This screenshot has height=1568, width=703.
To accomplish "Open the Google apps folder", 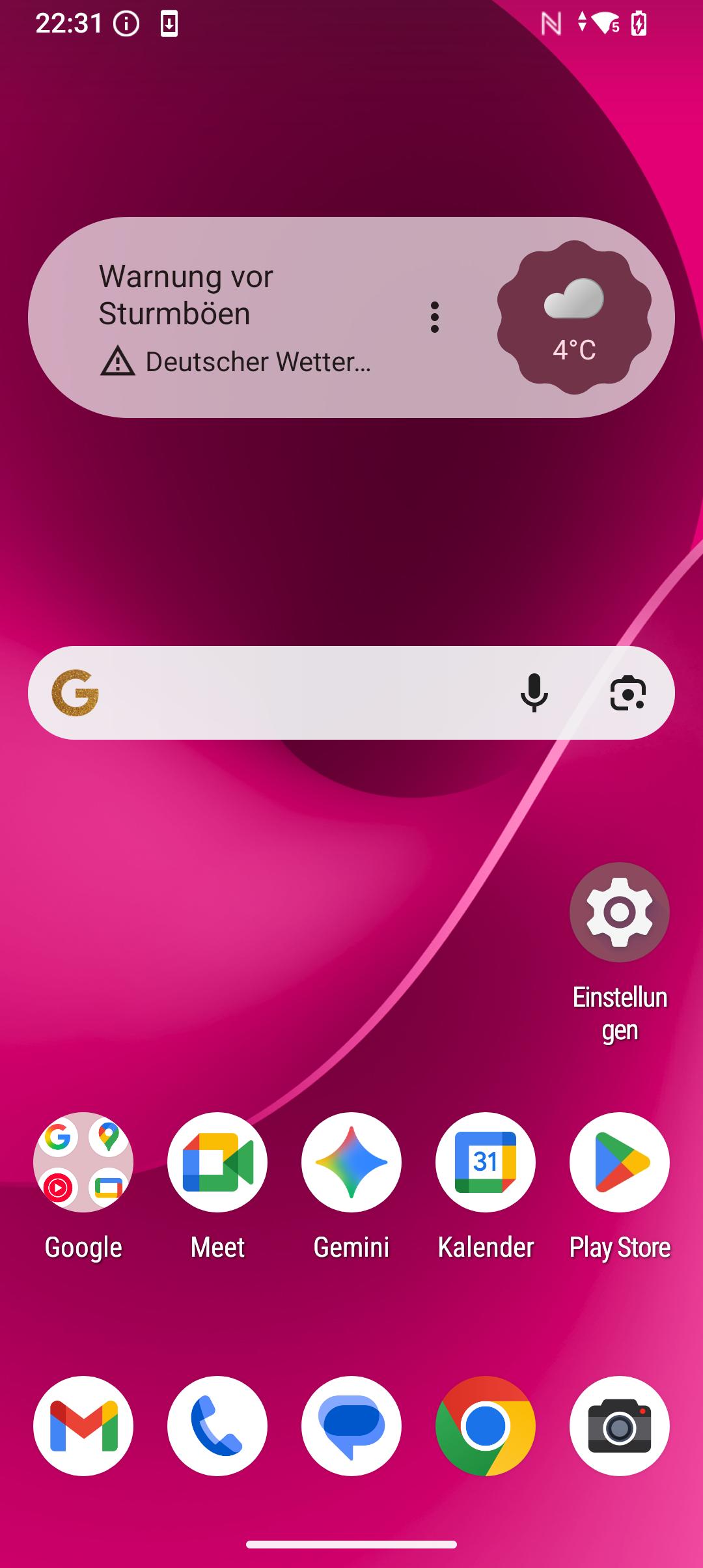I will pos(83,1162).
